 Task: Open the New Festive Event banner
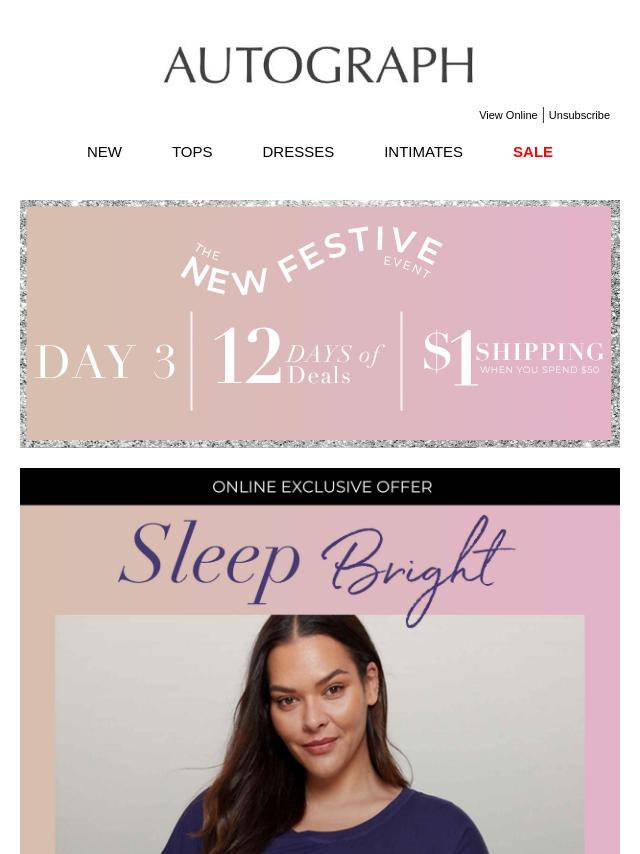(320, 323)
